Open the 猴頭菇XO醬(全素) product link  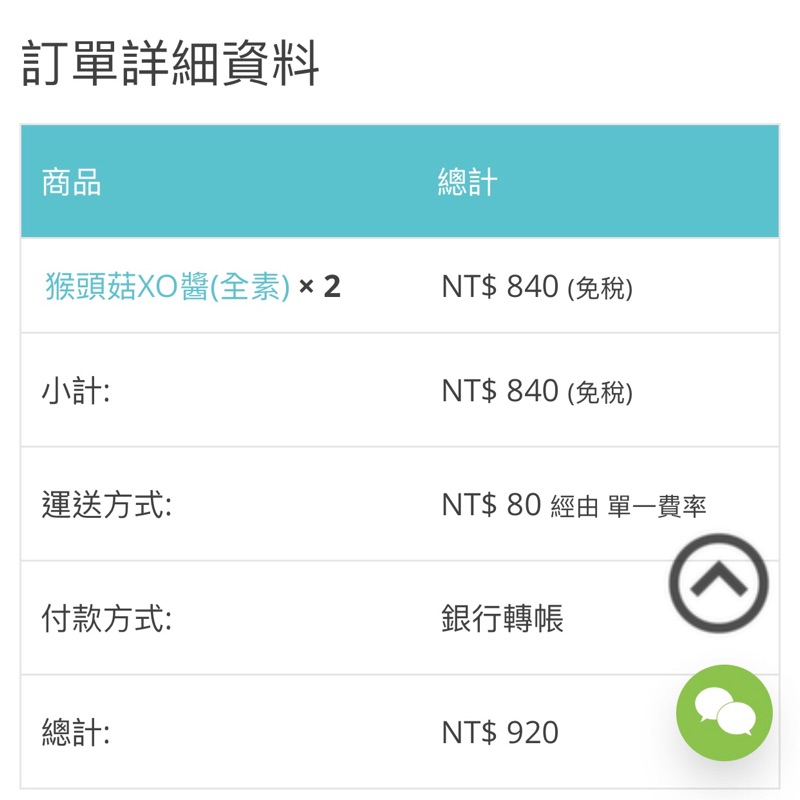click(x=167, y=287)
